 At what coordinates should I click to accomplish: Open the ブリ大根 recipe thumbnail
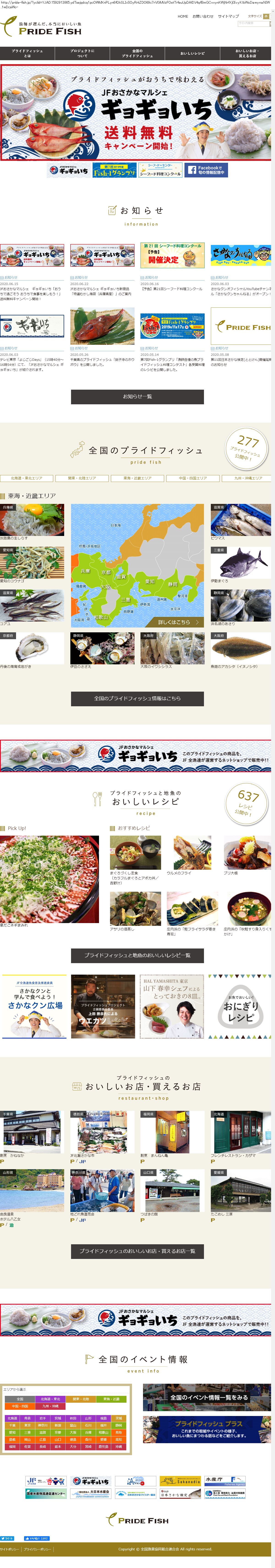pyautogui.click(x=247, y=852)
